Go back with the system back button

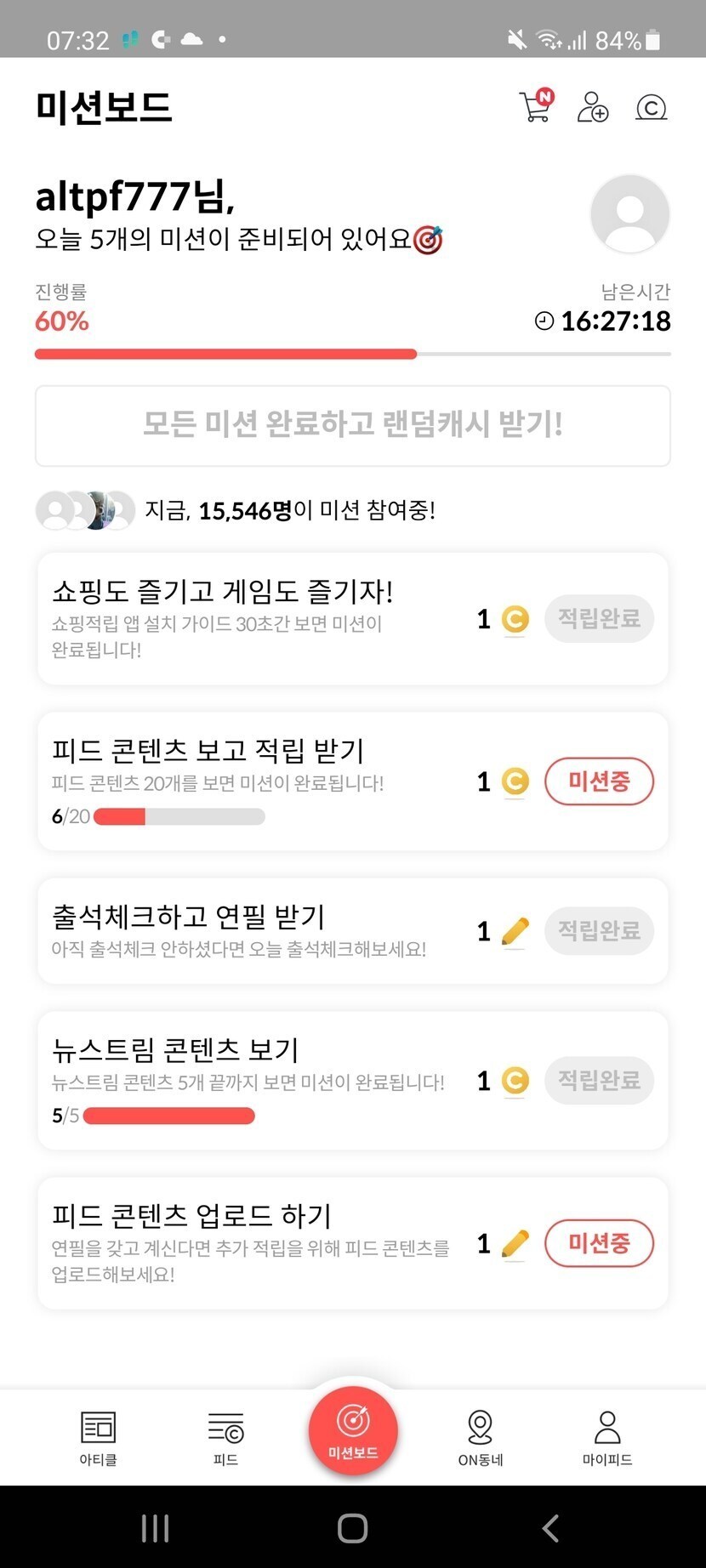click(550, 1528)
